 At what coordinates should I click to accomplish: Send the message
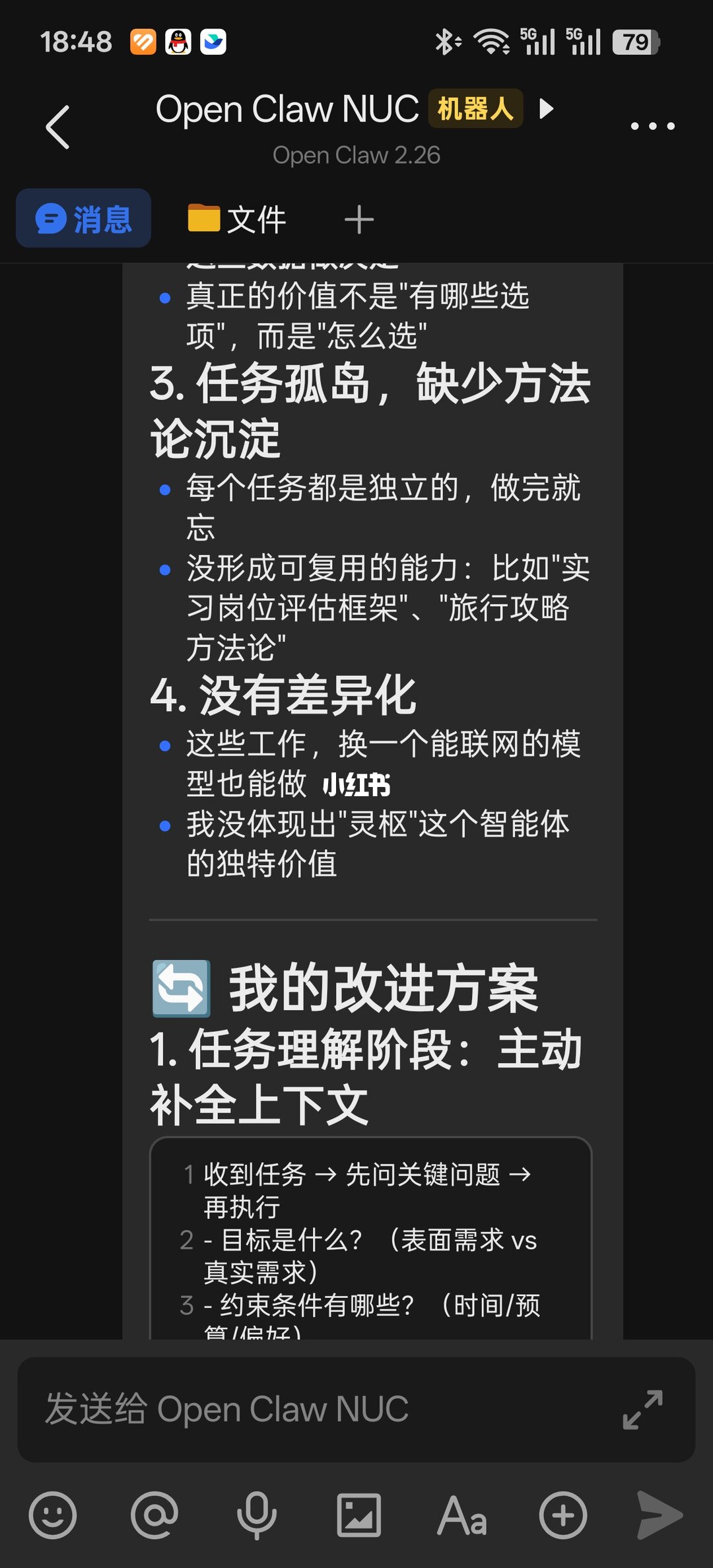660,1515
